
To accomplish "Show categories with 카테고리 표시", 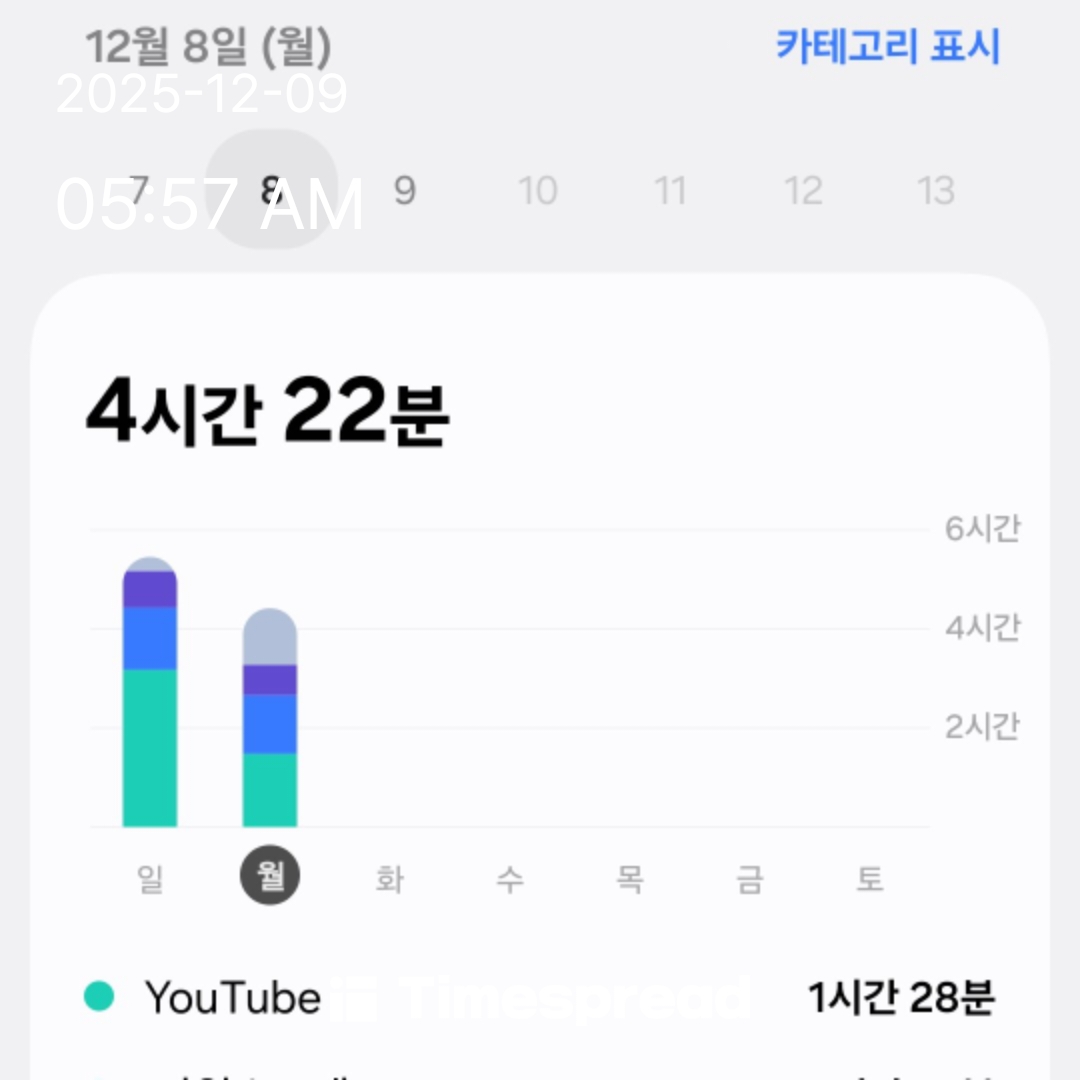I will (888, 47).
